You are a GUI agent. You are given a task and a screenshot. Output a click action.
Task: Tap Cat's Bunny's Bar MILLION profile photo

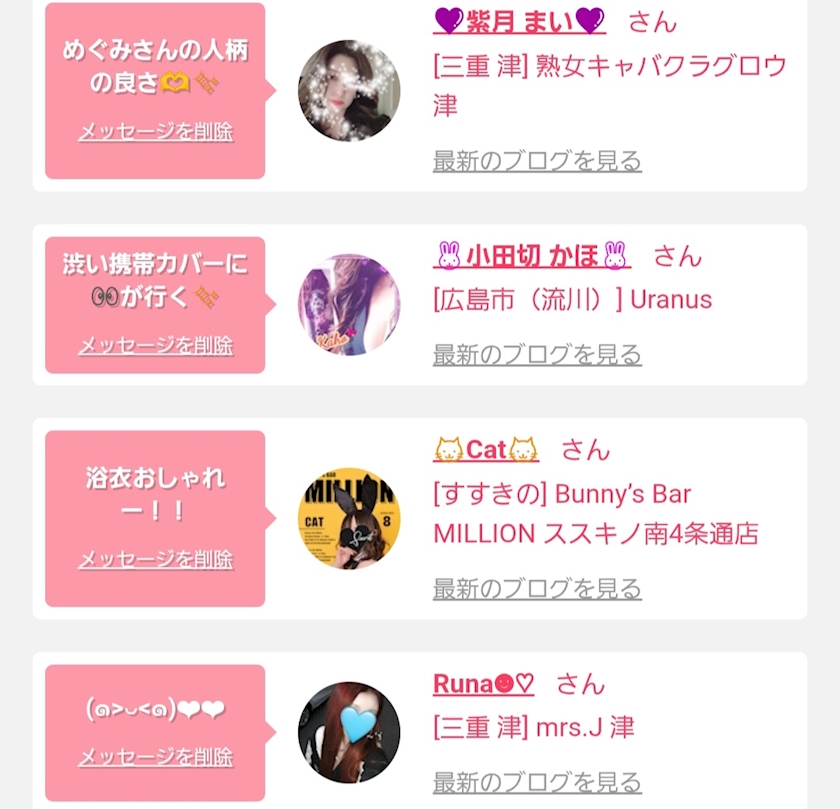(349, 519)
